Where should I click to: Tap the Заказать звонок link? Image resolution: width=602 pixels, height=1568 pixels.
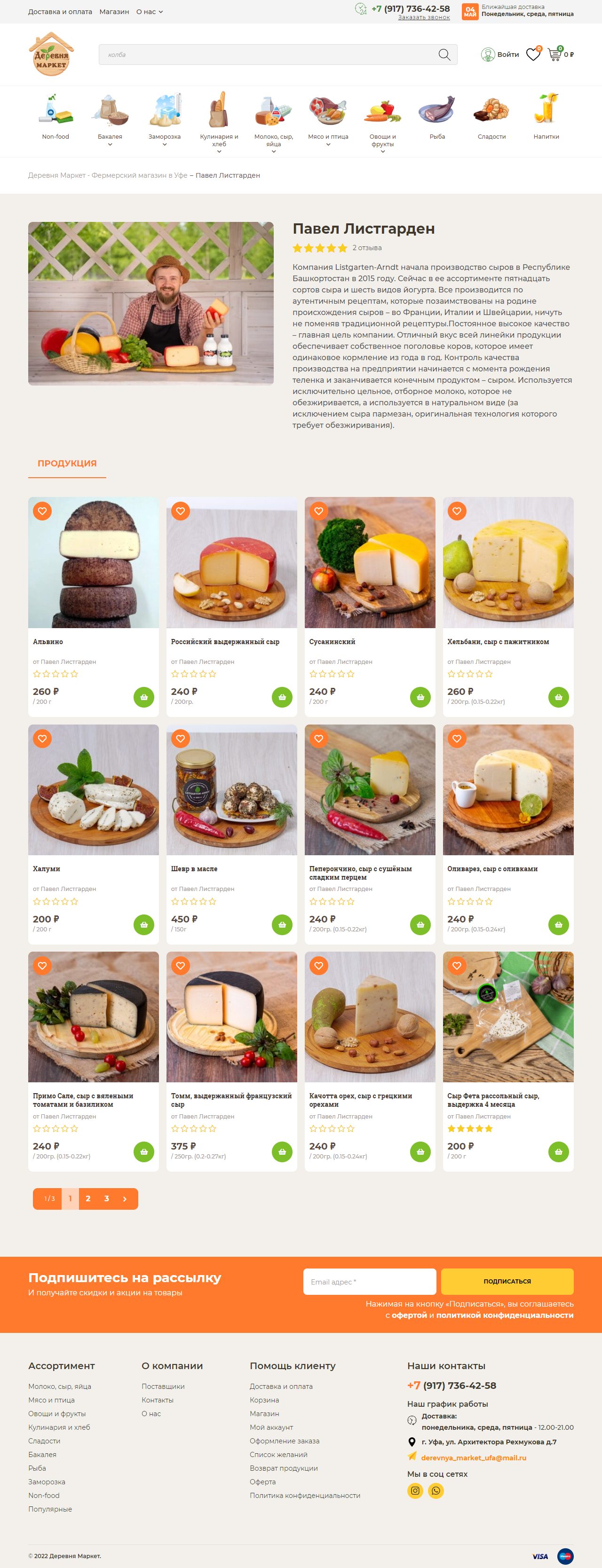[x=424, y=18]
